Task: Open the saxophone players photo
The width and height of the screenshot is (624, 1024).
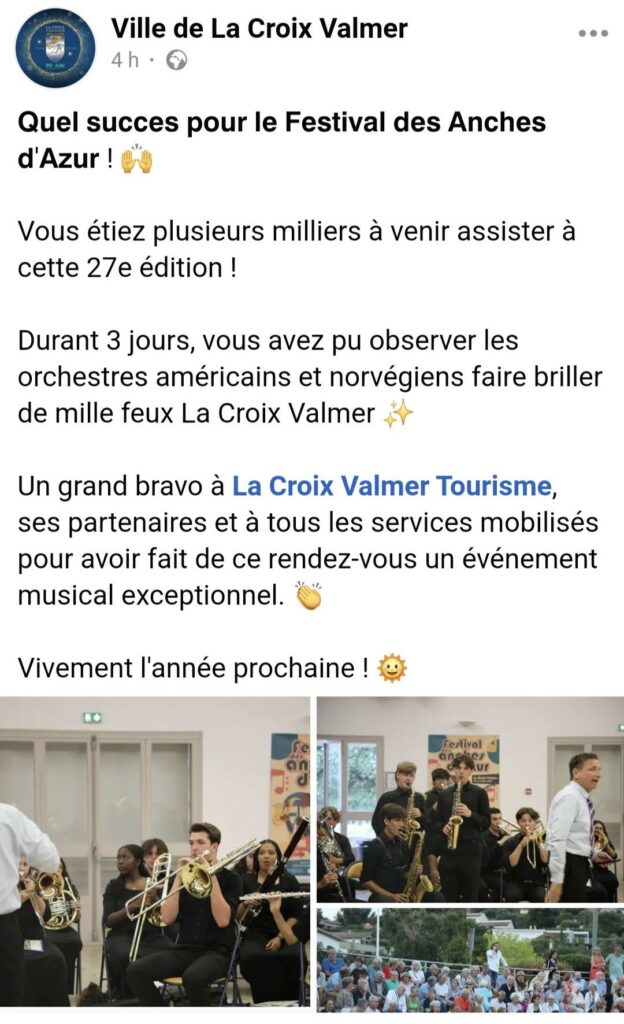Action: [x=470, y=800]
